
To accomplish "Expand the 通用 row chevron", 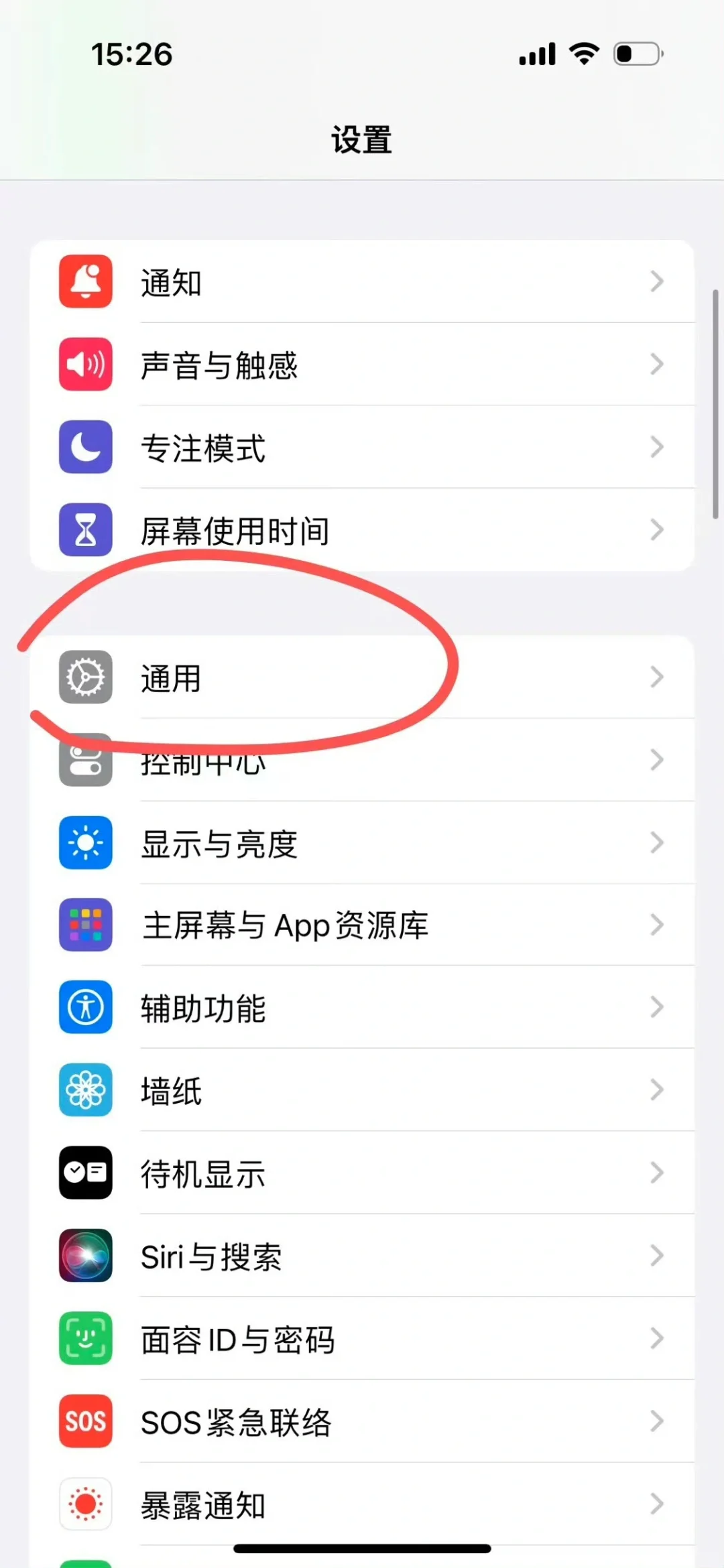I will click(x=657, y=677).
